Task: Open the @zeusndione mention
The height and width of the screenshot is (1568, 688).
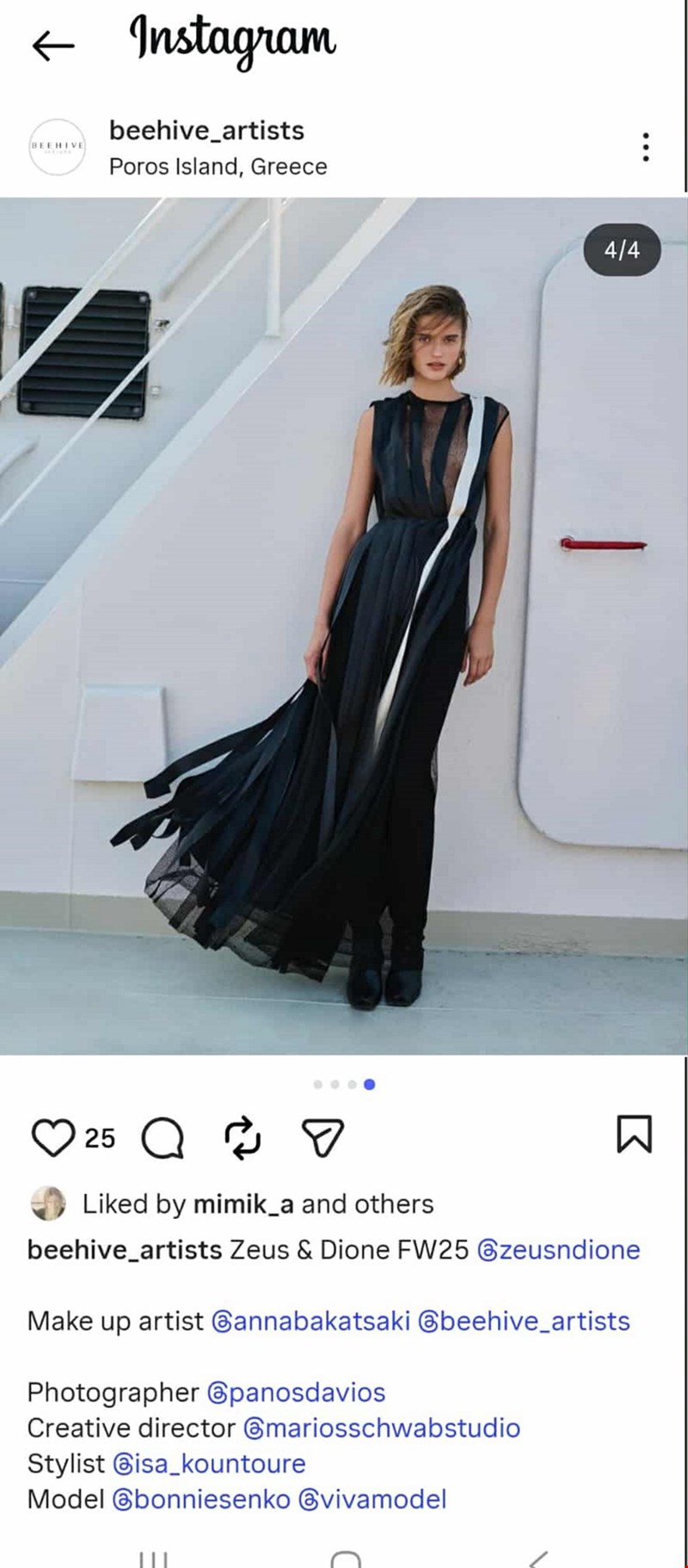Action: [558, 1250]
